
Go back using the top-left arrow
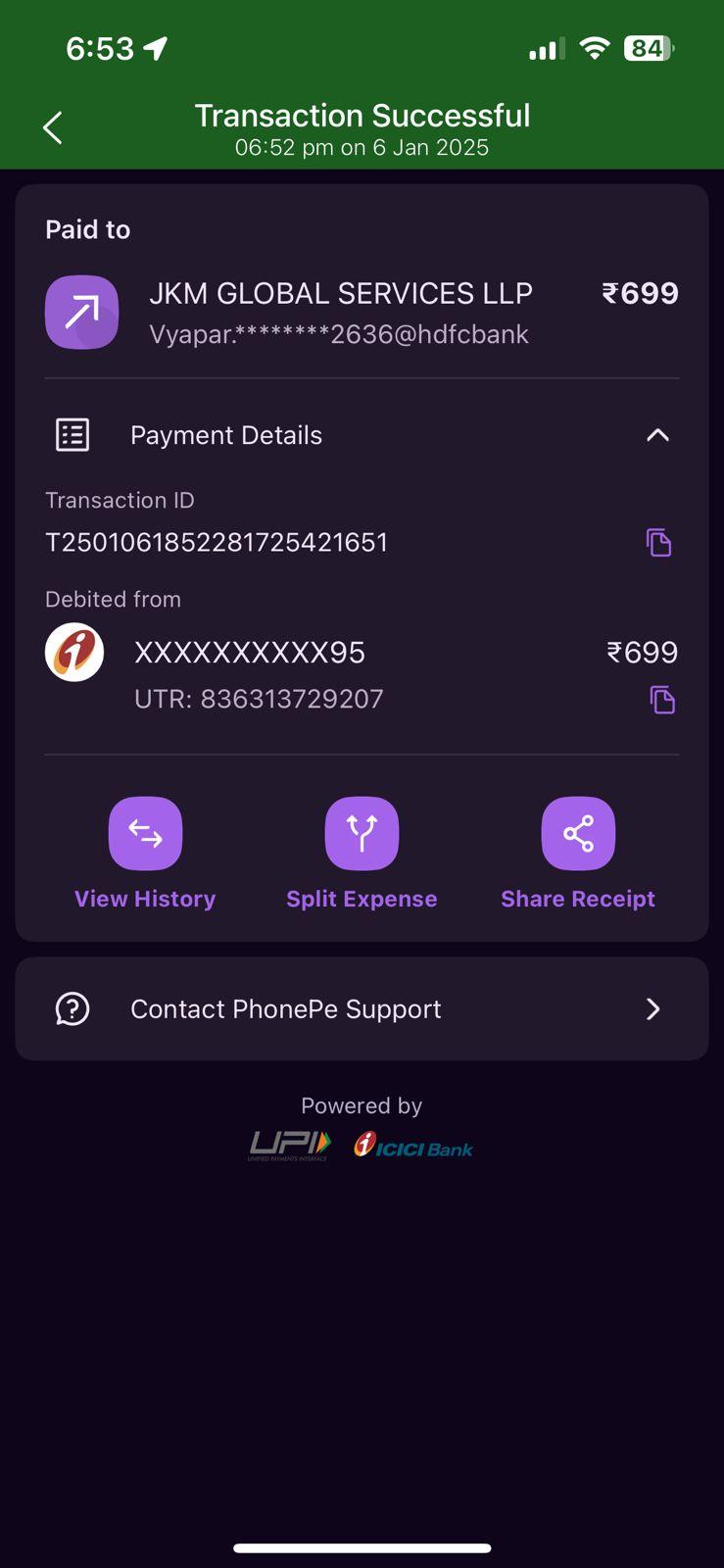(53, 127)
